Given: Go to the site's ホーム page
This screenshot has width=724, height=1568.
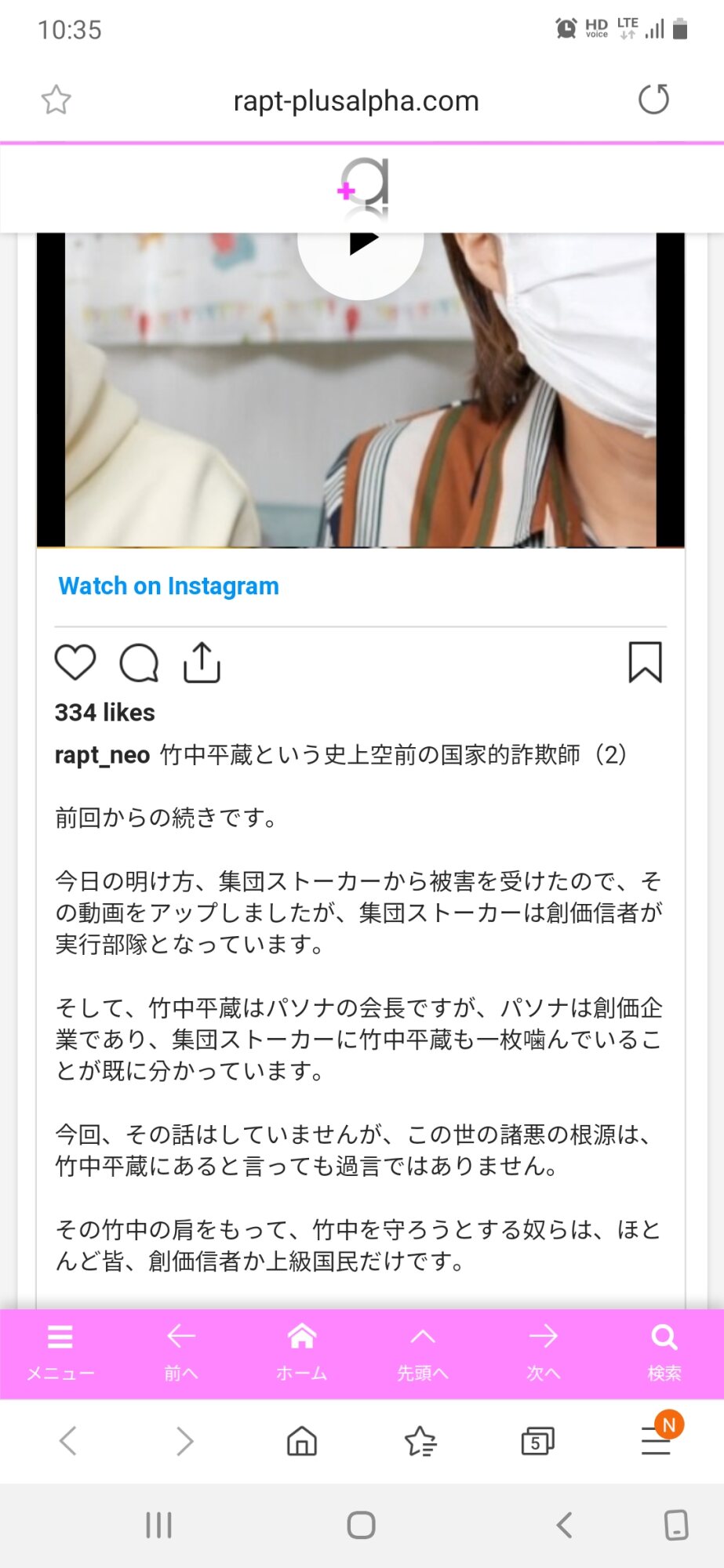Looking at the screenshot, I should click(302, 1352).
